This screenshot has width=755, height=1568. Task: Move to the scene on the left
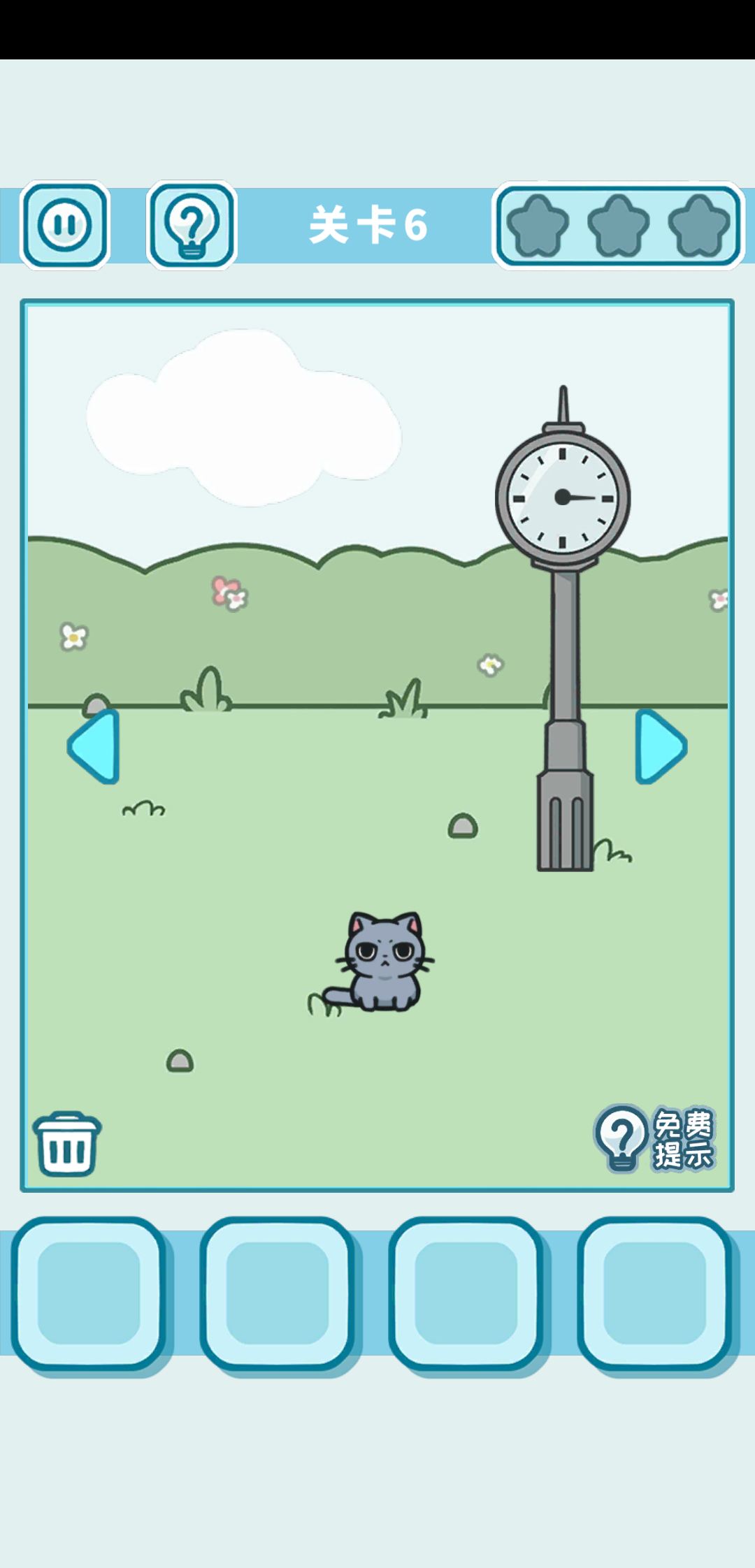click(94, 746)
